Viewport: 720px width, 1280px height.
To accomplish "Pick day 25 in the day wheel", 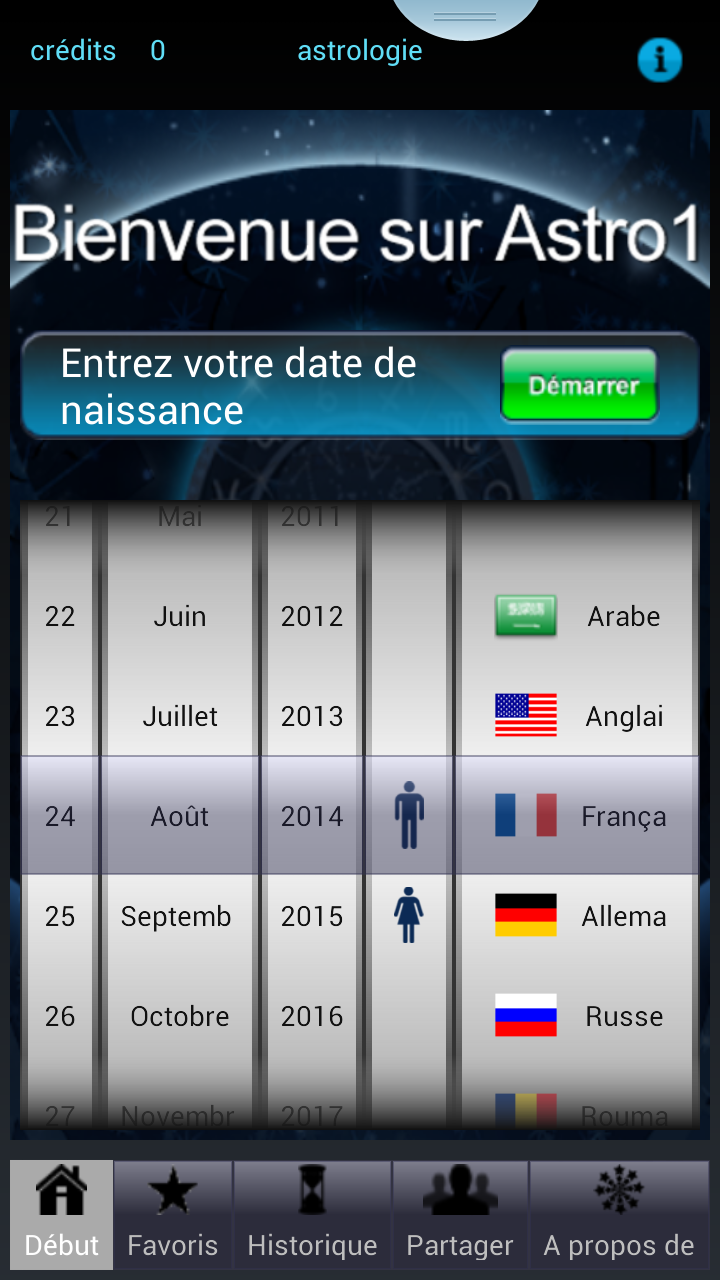I will pos(60,916).
